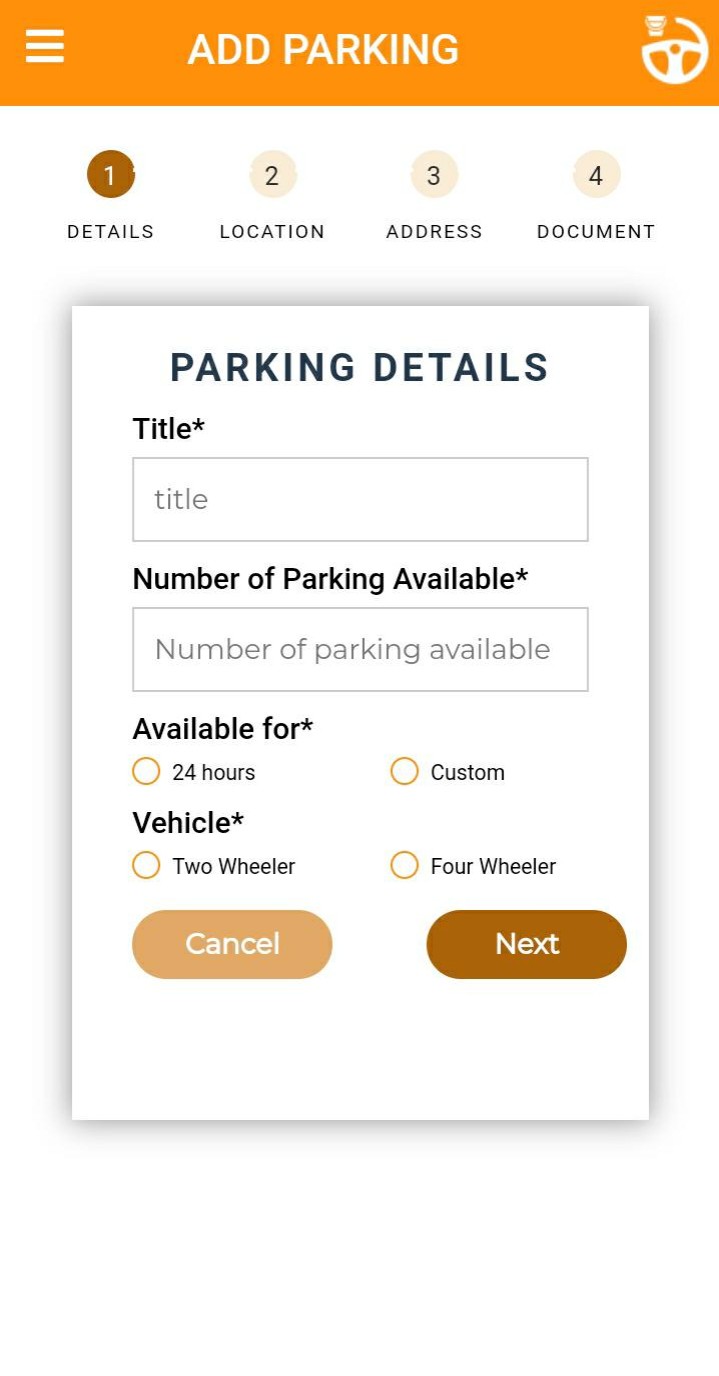Select the 24 hours availability option
Image resolution: width=719 pixels, height=1376 pixels.
click(146, 771)
